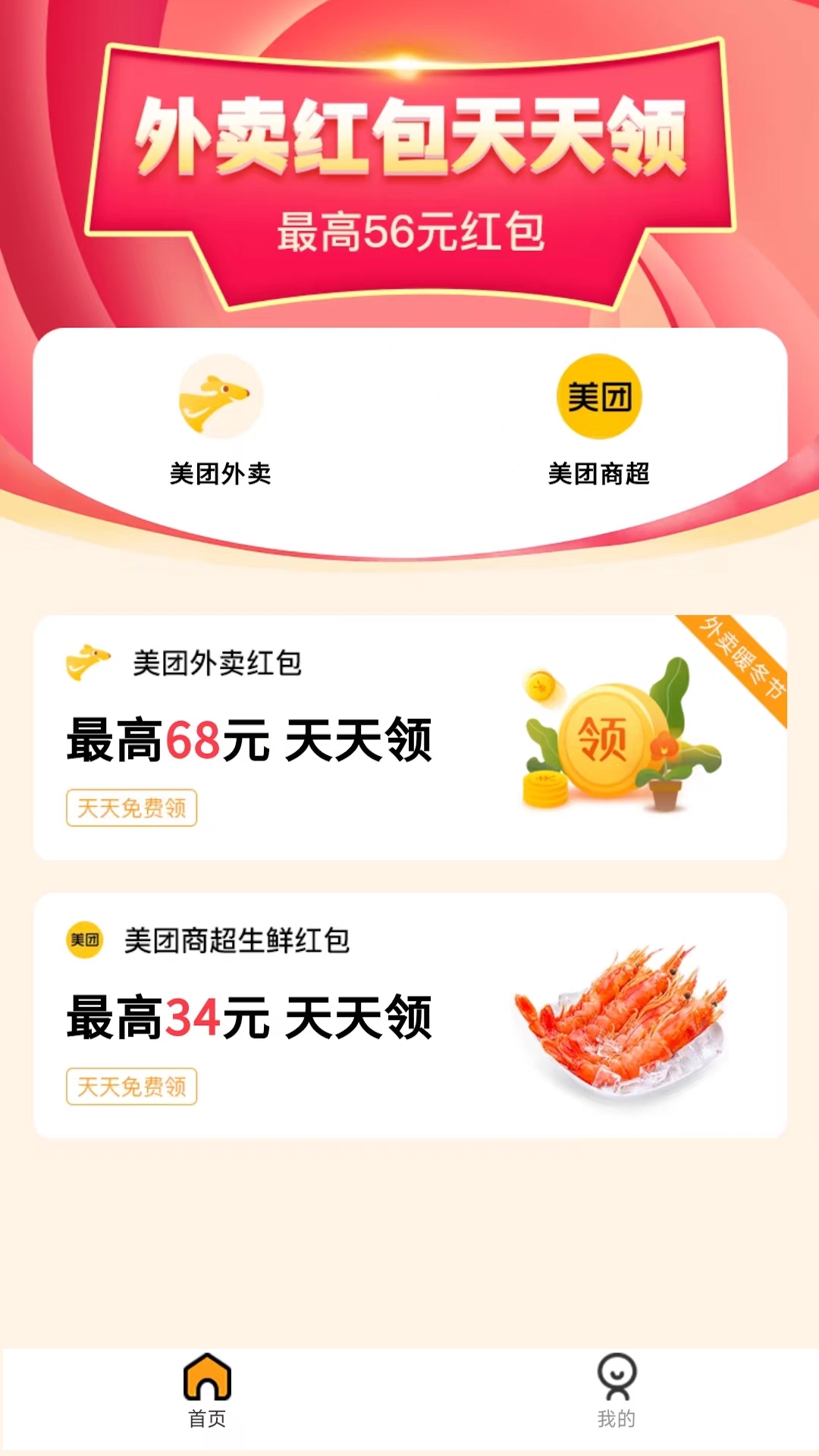Screen dimensions: 819x1456
Task: Switch to the 首页 tab
Action: click(x=207, y=1392)
